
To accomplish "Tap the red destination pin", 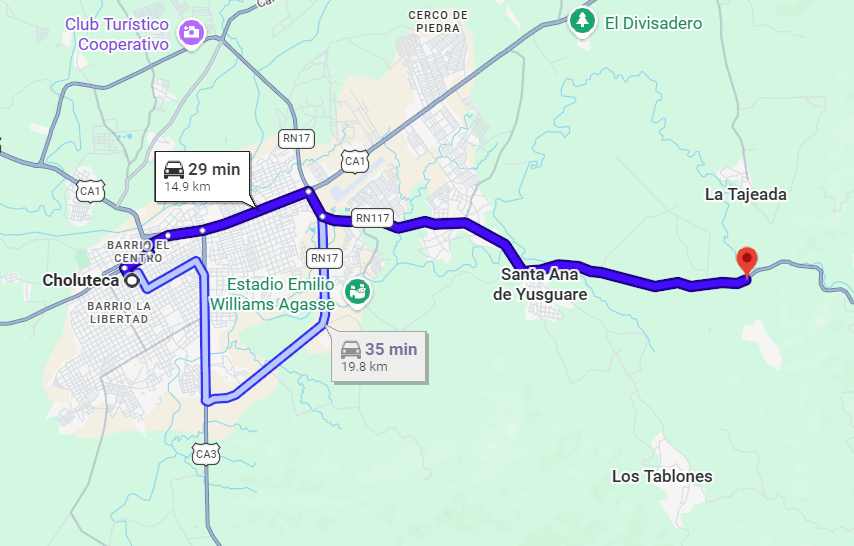I will click(747, 261).
